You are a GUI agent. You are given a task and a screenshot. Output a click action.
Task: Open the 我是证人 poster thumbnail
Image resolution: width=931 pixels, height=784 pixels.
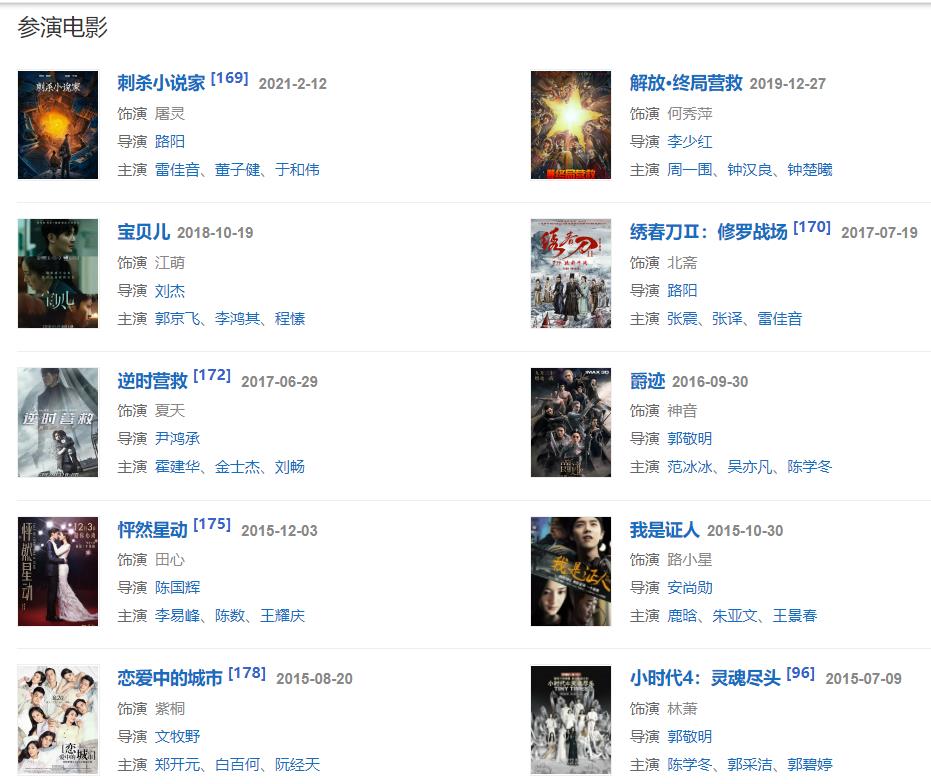pos(570,571)
